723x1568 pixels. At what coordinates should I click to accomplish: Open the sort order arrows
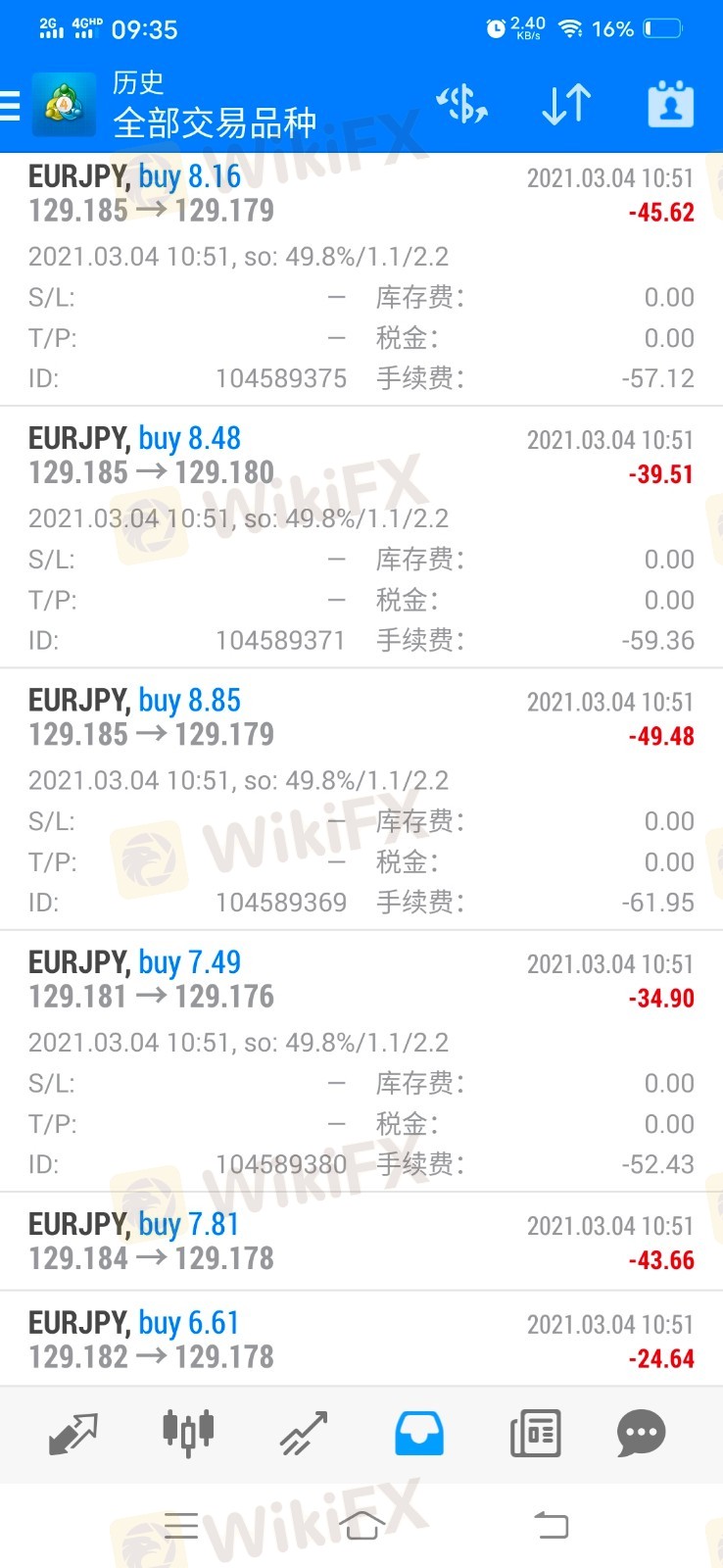[x=566, y=104]
